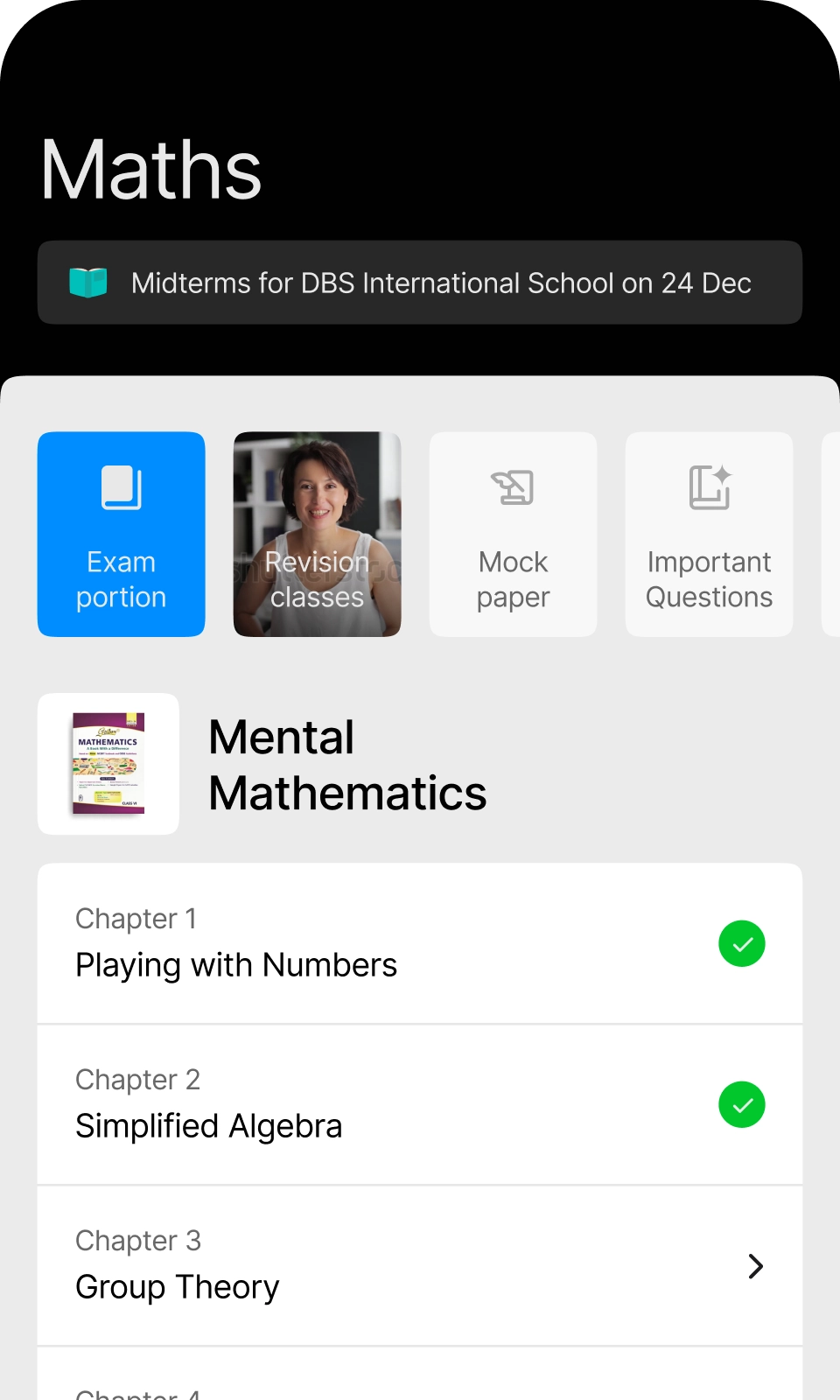Open Chapter 3 Group Theory

pyautogui.click(x=420, y=1265)
